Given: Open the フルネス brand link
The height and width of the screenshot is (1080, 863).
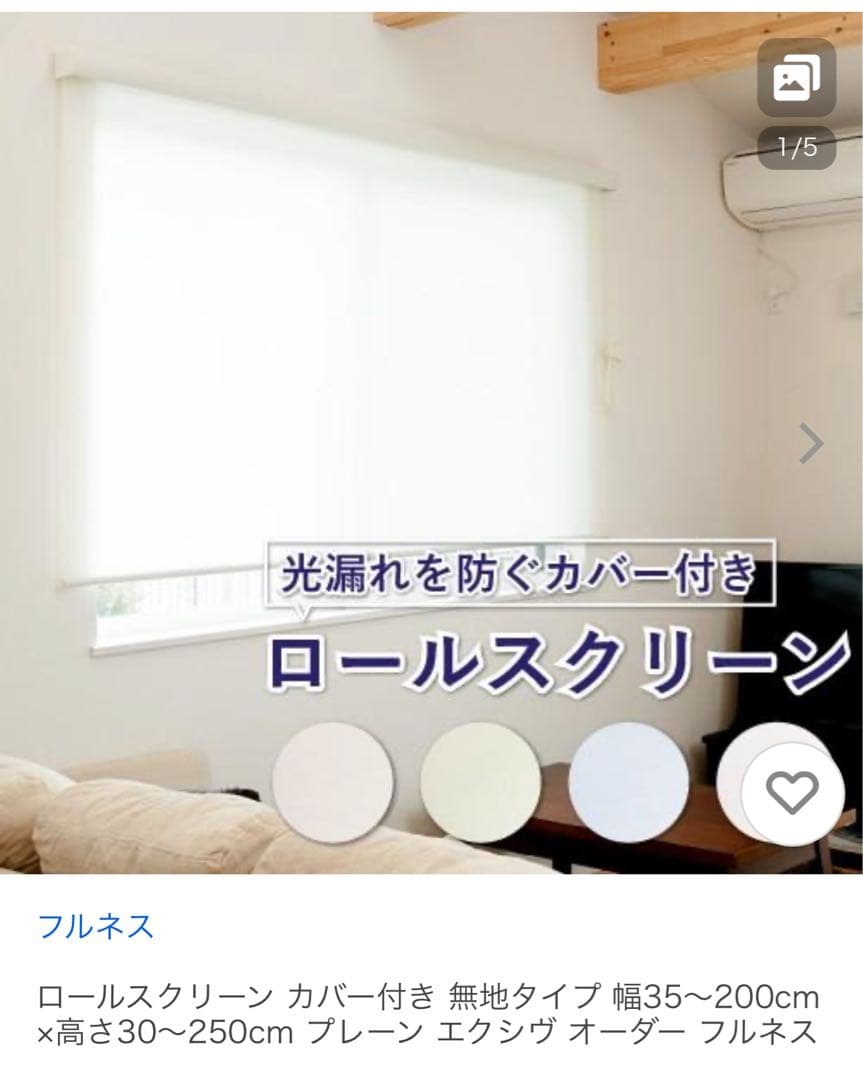Looking at the screenshot, I should tap(96, 926).
